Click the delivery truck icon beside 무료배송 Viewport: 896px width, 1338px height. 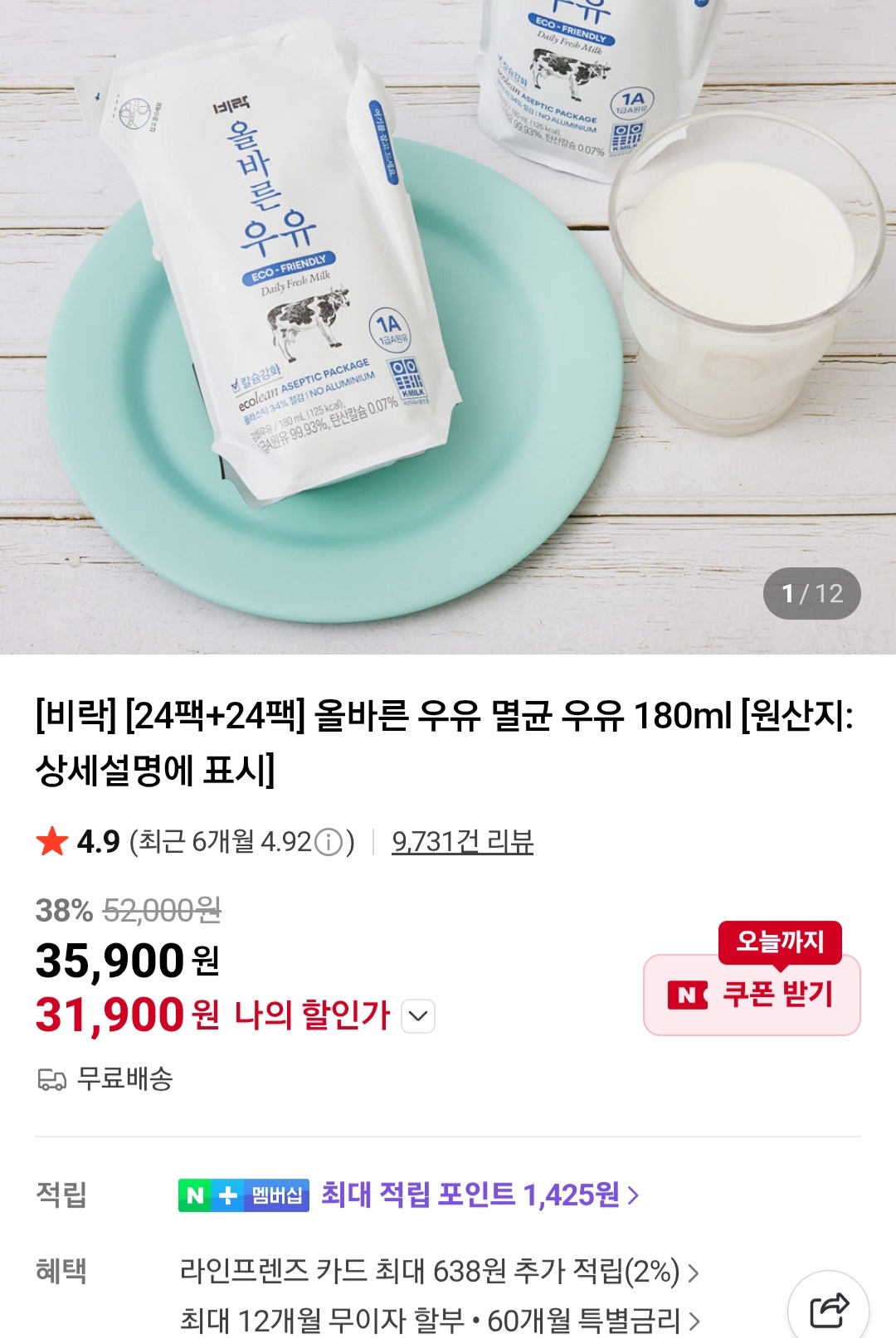point(52,1080)
